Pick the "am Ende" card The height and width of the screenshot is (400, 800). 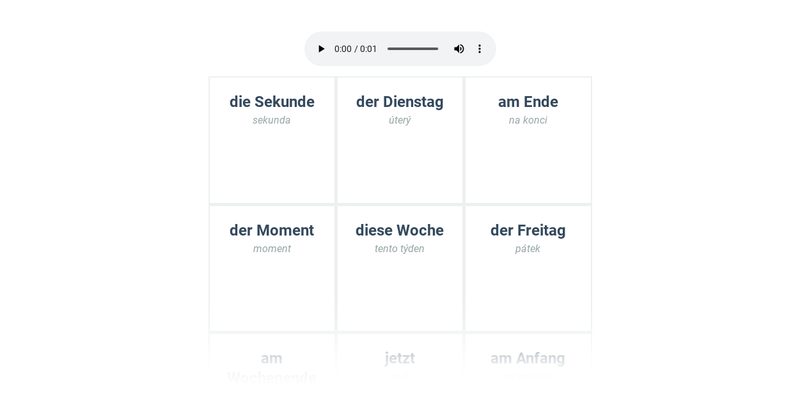tap(528, 140)
